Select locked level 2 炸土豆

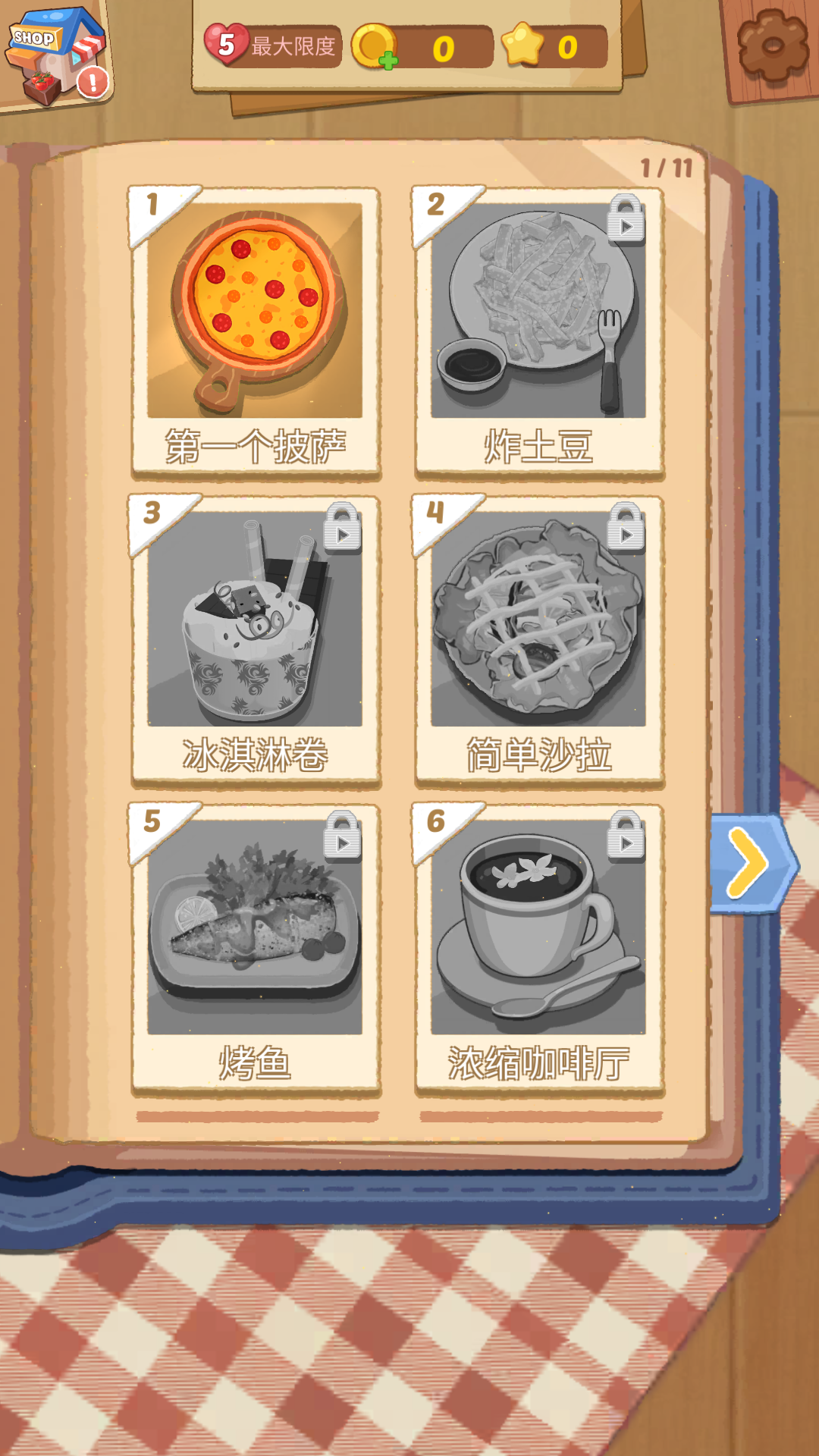click(x=538, y=330)
